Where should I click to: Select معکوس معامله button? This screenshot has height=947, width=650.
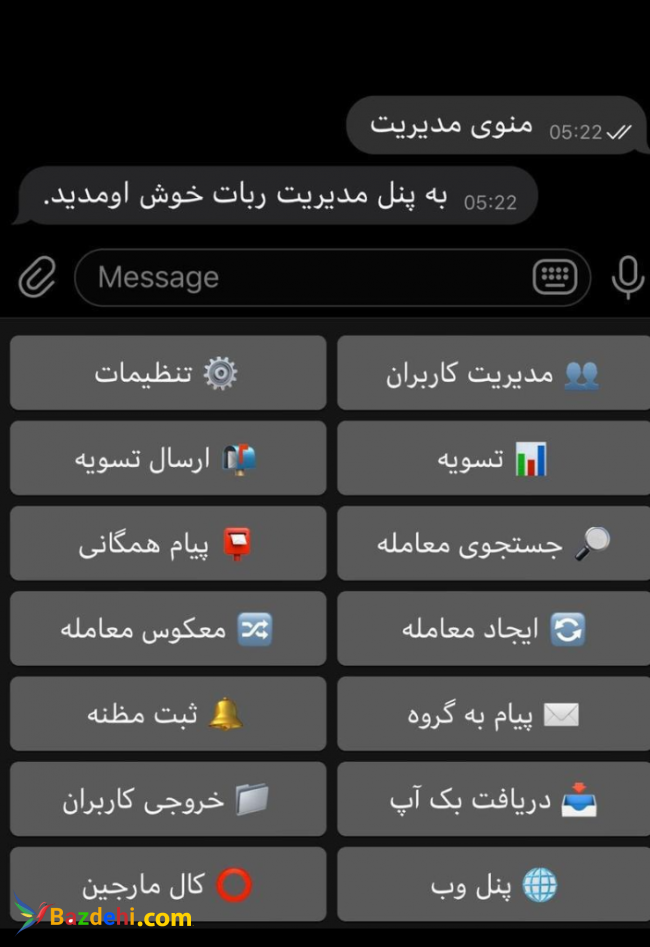pyautogui.click(x=168, y=628)
